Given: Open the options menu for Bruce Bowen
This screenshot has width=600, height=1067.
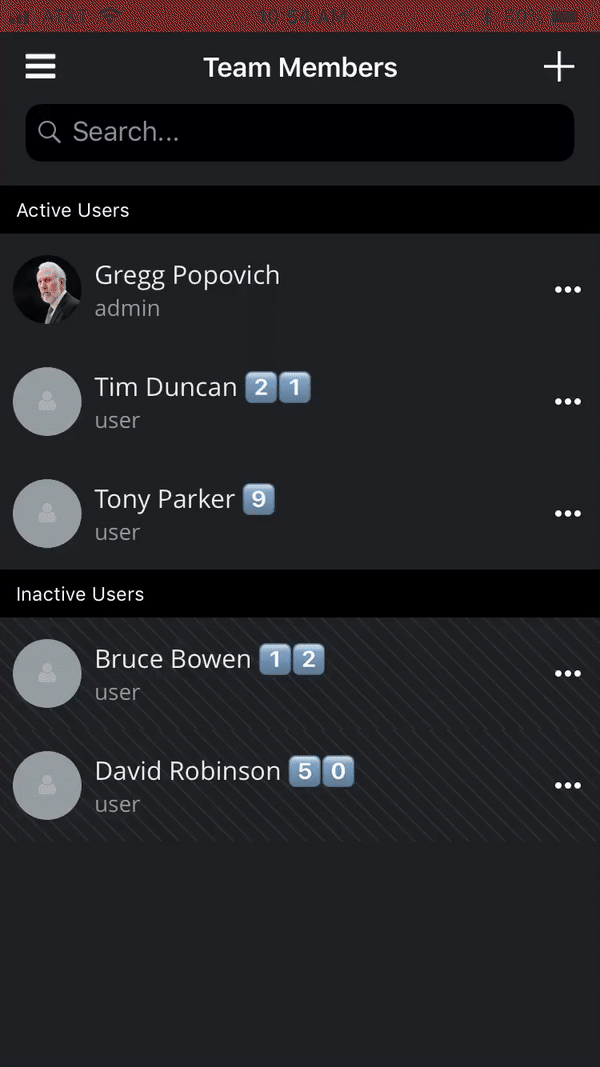Looking at the screenshot, I should point(567,674).
